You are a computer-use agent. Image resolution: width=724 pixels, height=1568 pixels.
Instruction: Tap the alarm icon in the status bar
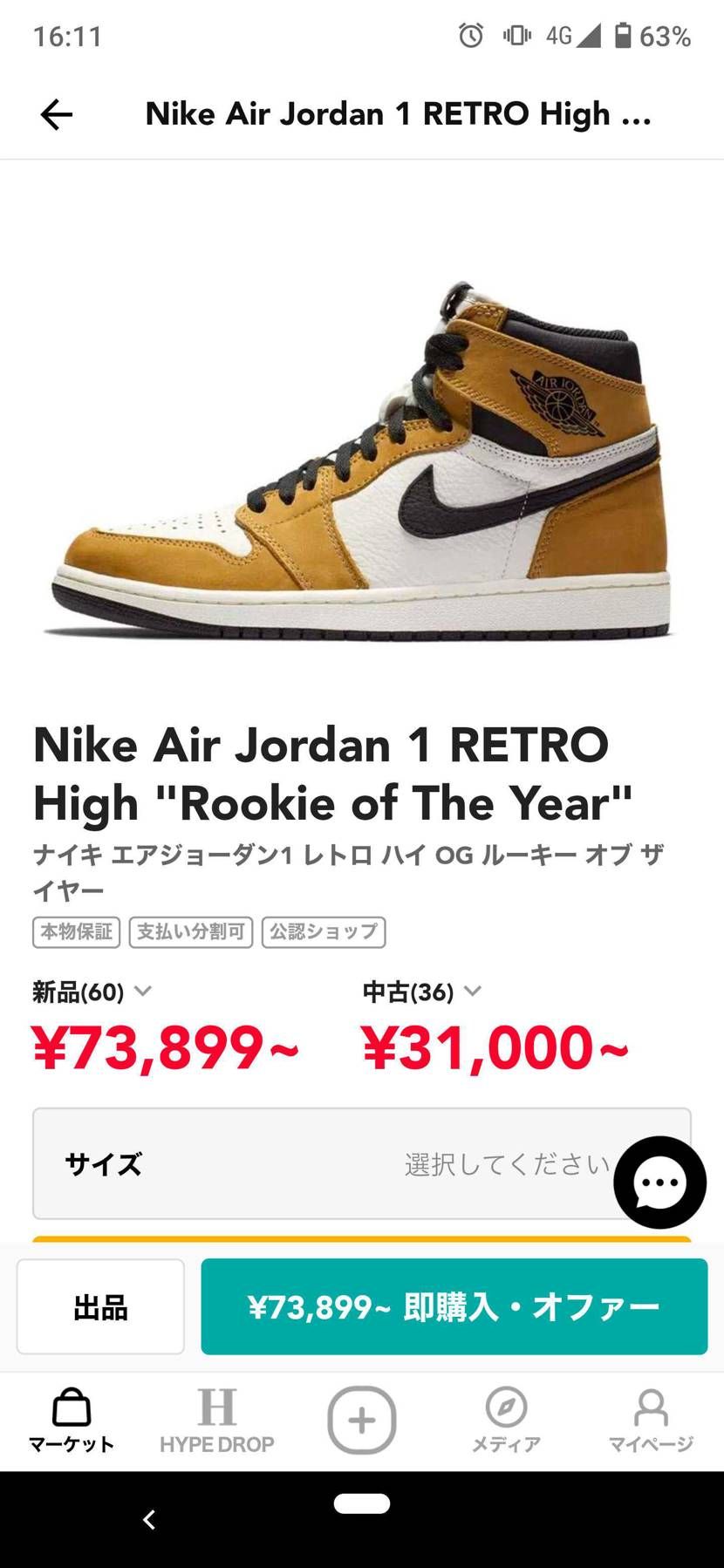470,36
